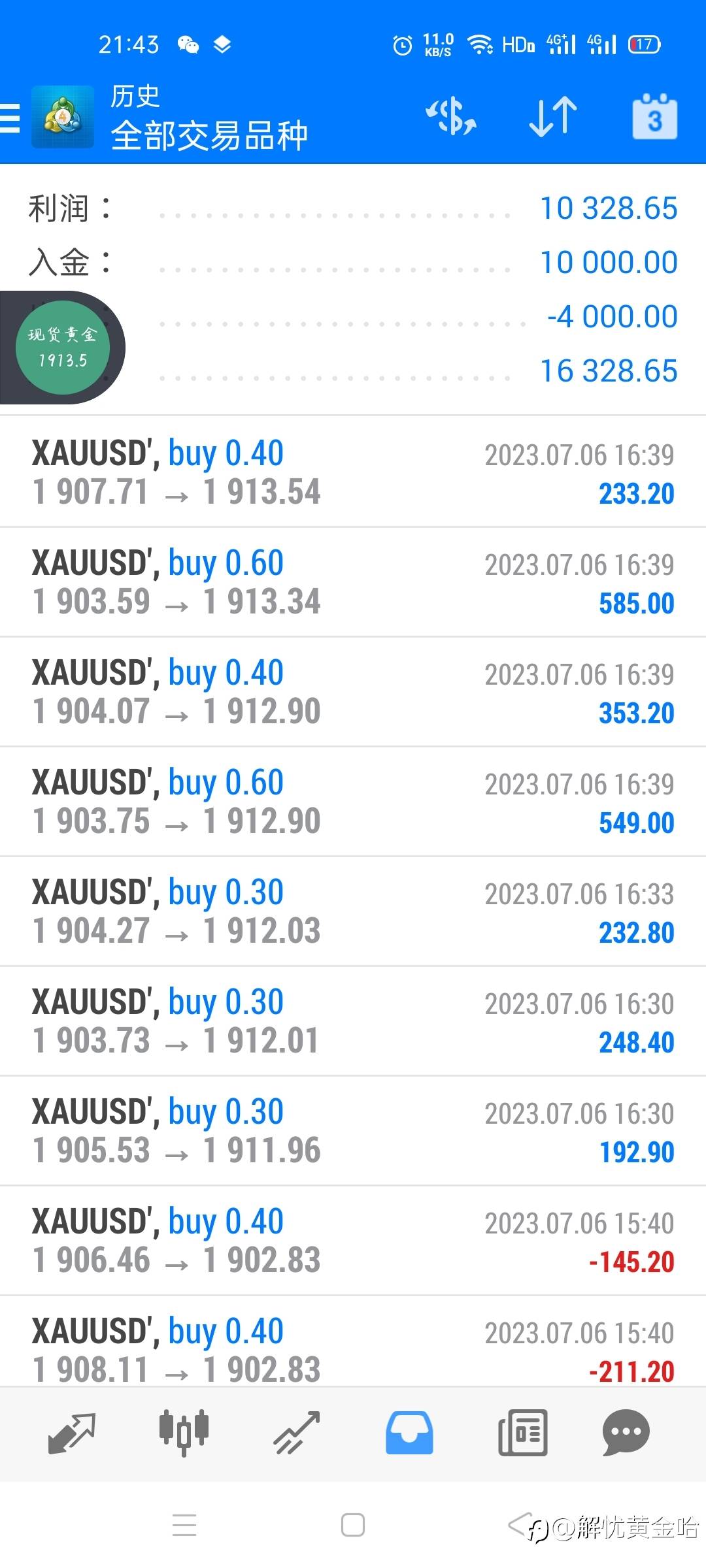Open the XAUUSD trade closed at 16:33
The image size is (706, 1568).
[x=353, y=911]
